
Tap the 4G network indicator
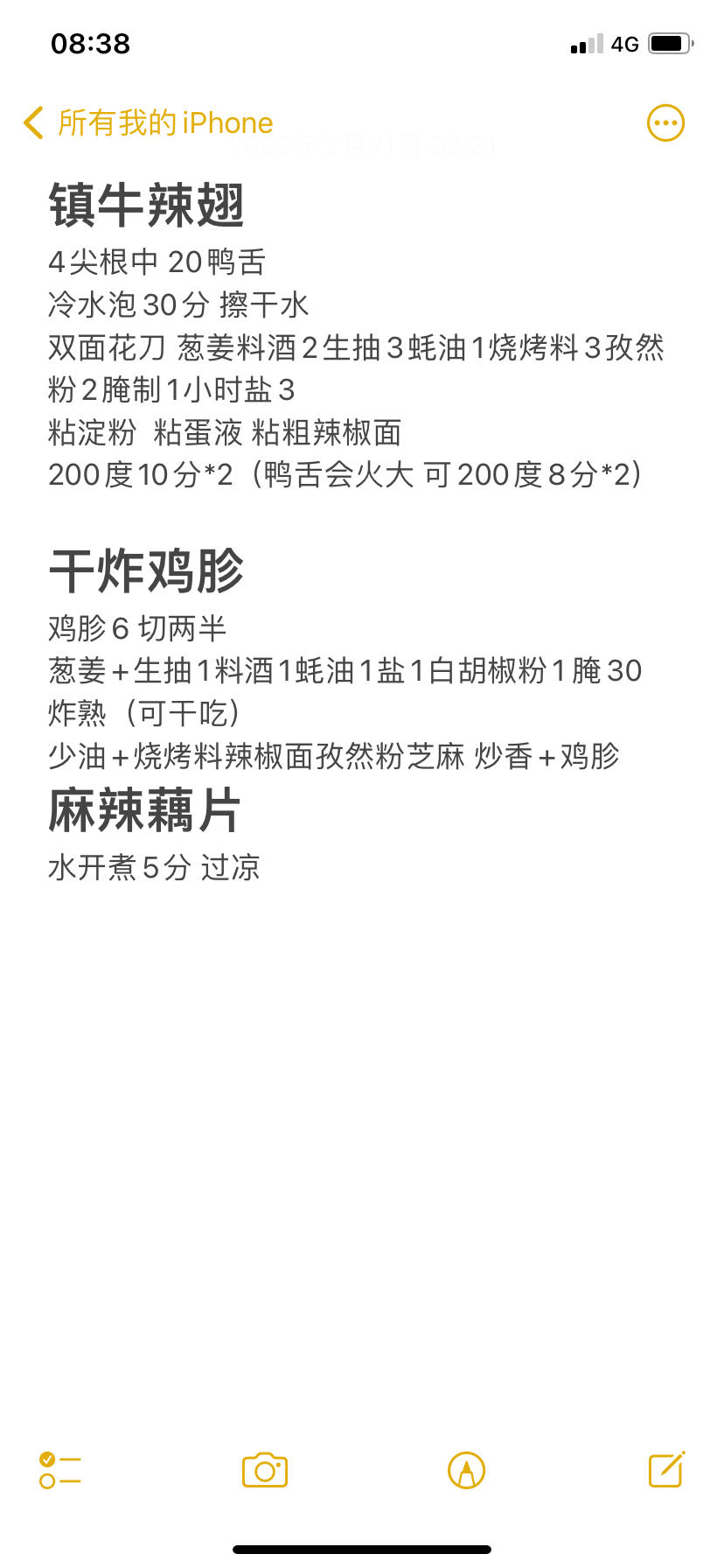coord(624,43)
